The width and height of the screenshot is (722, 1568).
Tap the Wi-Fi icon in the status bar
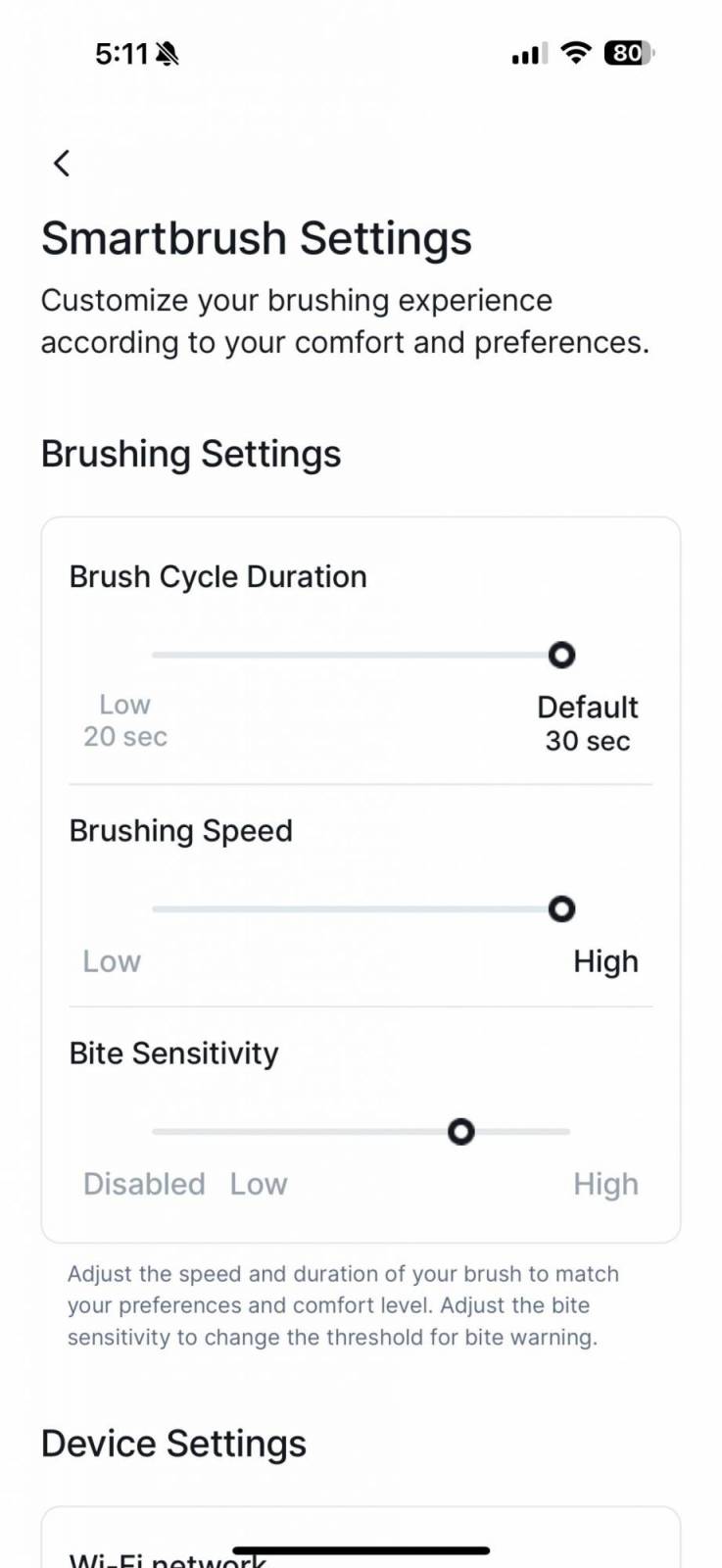(576, 54)
